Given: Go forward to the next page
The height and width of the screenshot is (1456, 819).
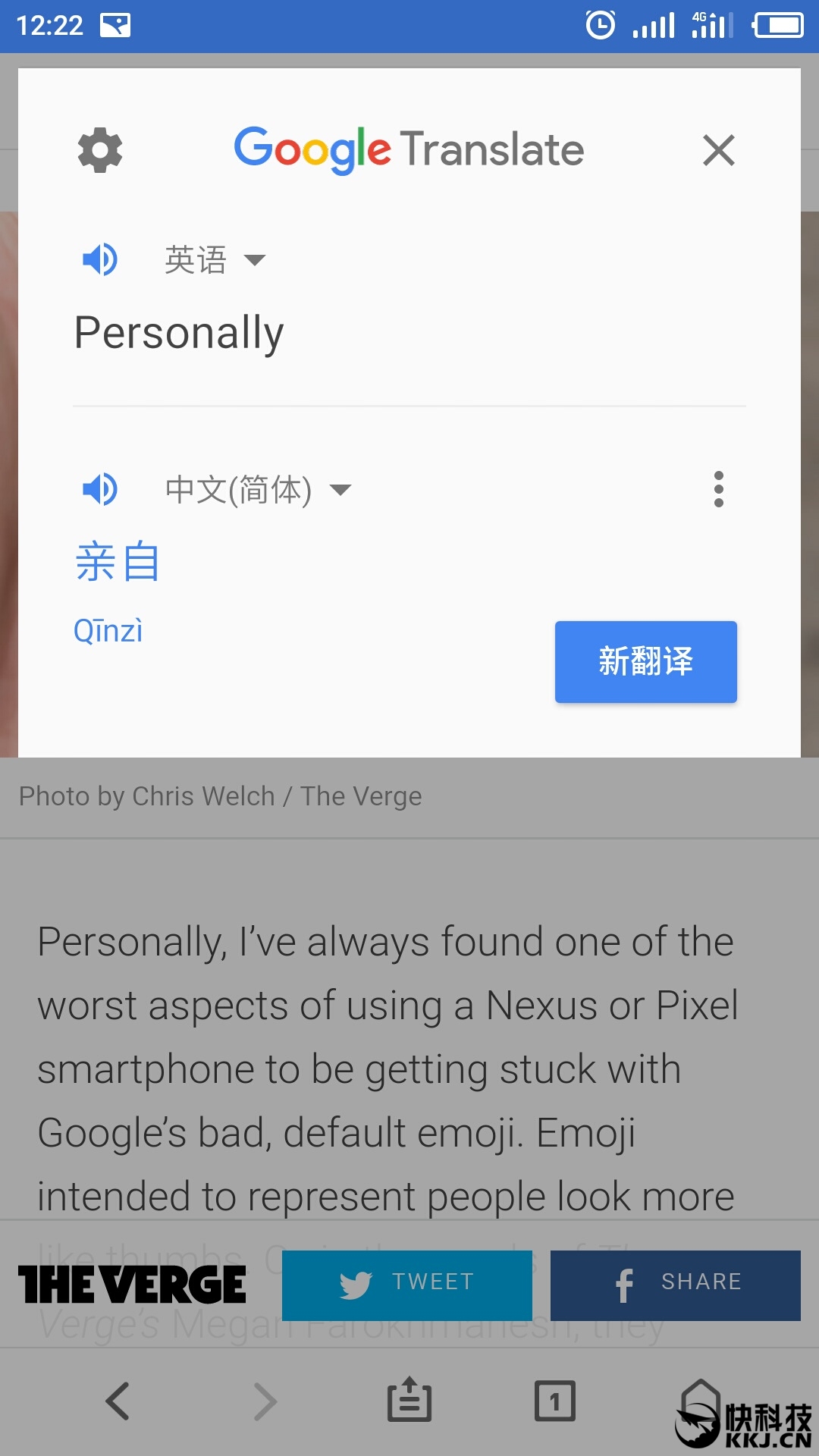Looking at the screenshot, I should tap(264, 1401).
